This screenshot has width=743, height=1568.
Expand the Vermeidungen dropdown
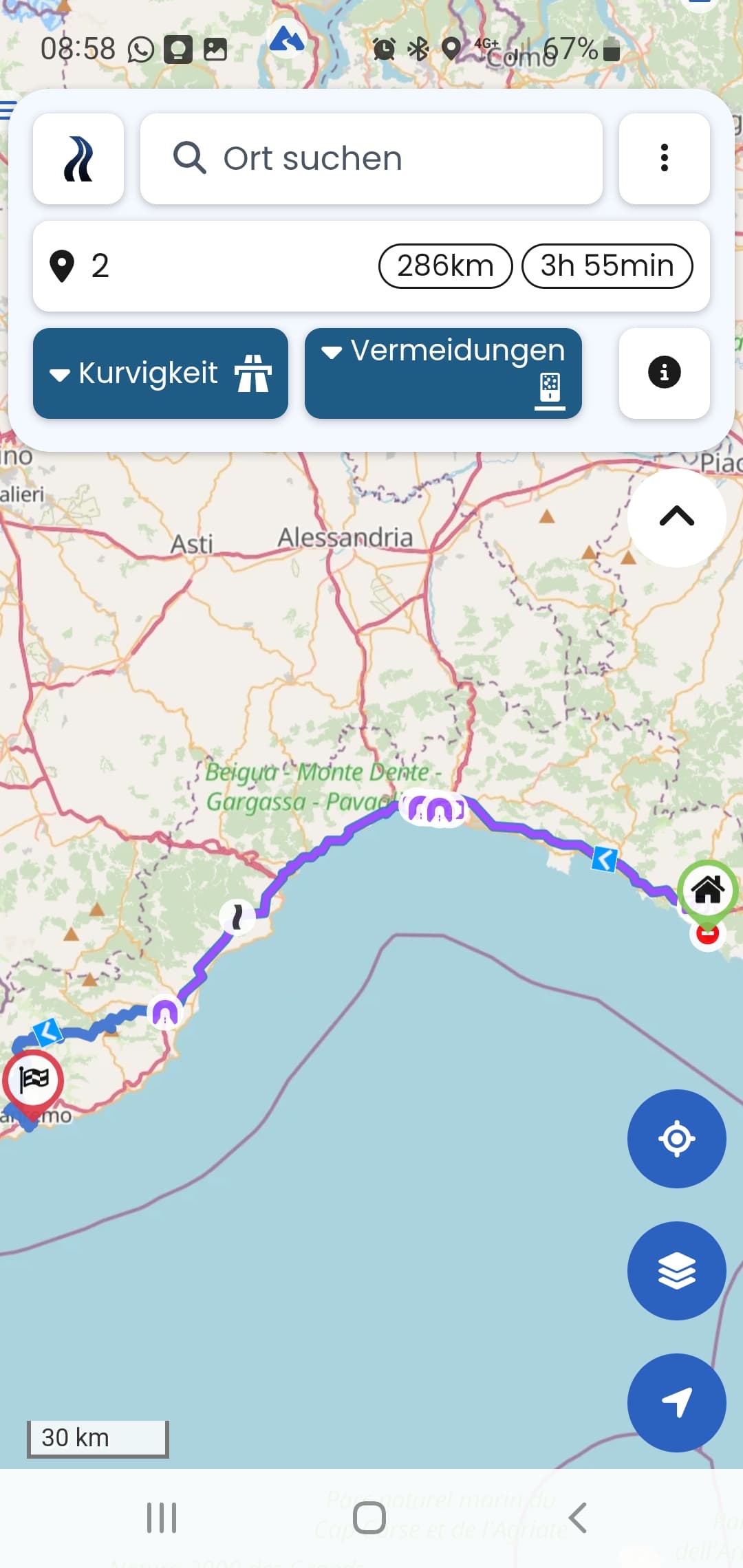tap(443, 373)
